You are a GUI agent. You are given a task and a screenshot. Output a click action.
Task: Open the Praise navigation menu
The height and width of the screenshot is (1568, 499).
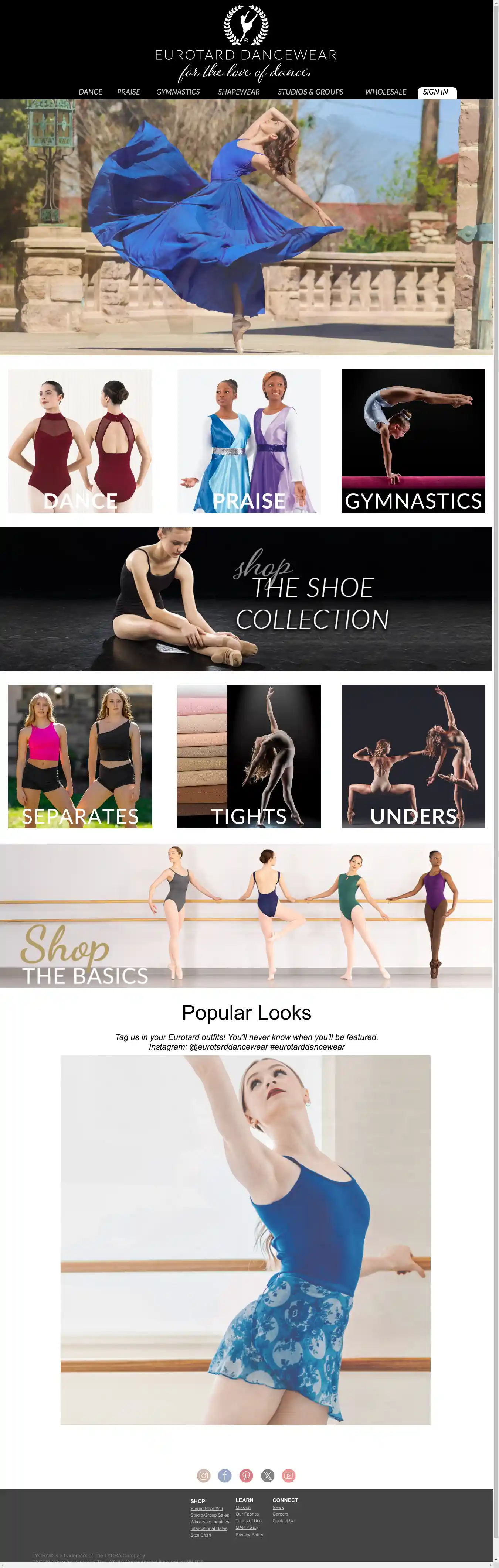pyautogui.click(x=128, y=92)
